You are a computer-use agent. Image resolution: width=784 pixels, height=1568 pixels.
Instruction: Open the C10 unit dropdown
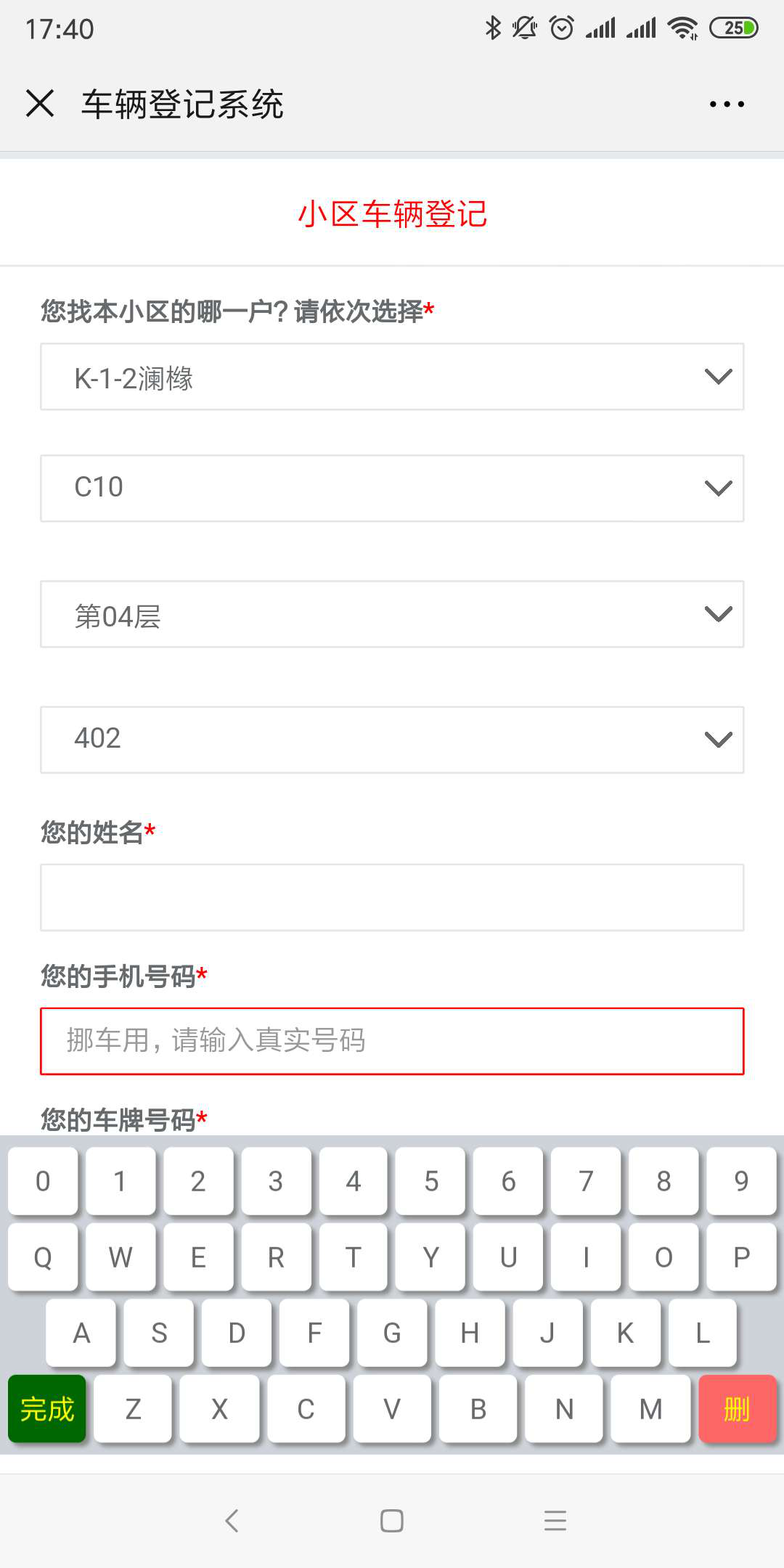click(392, 488)
